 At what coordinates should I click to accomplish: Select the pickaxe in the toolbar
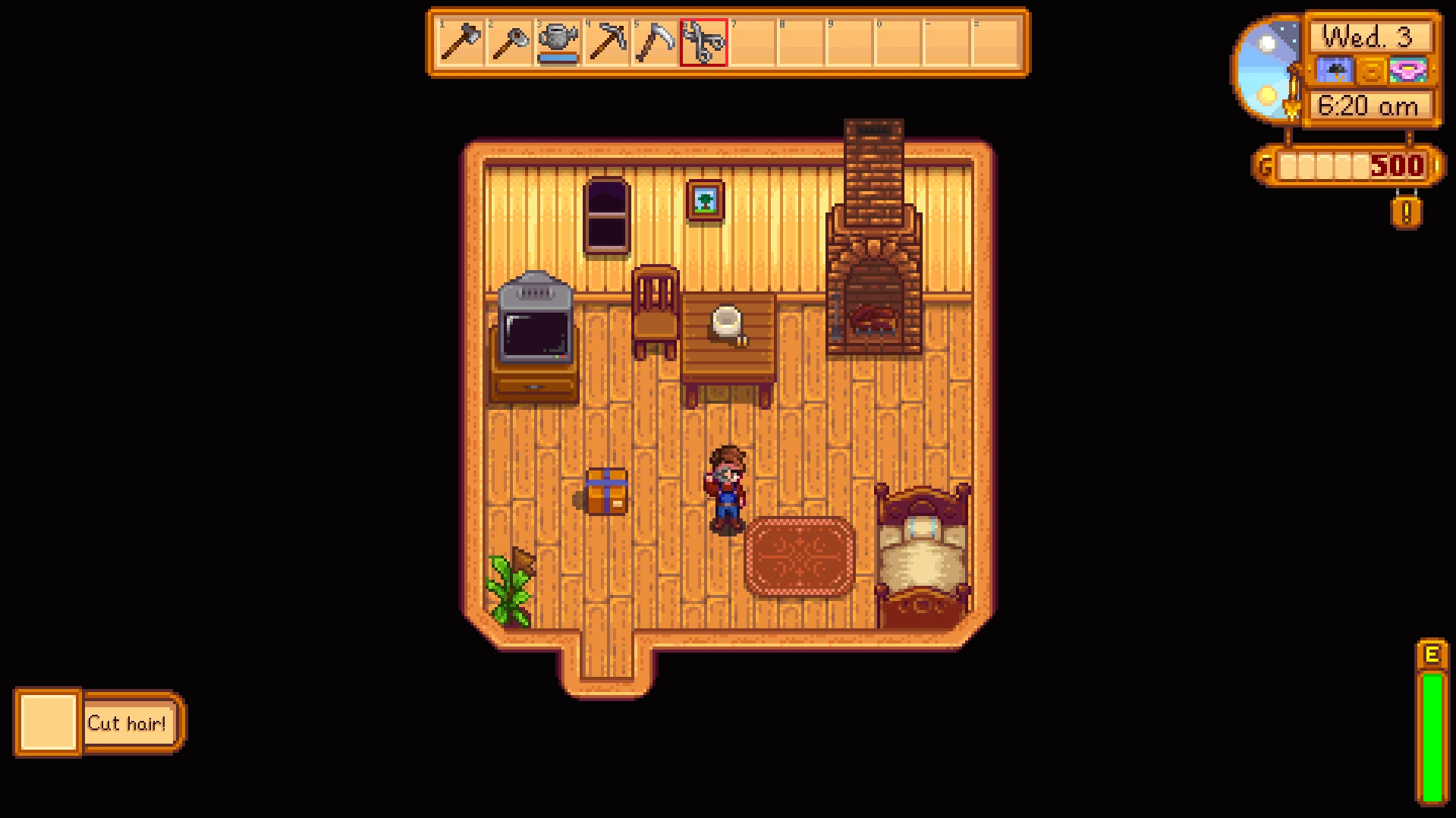coord(606,42)
